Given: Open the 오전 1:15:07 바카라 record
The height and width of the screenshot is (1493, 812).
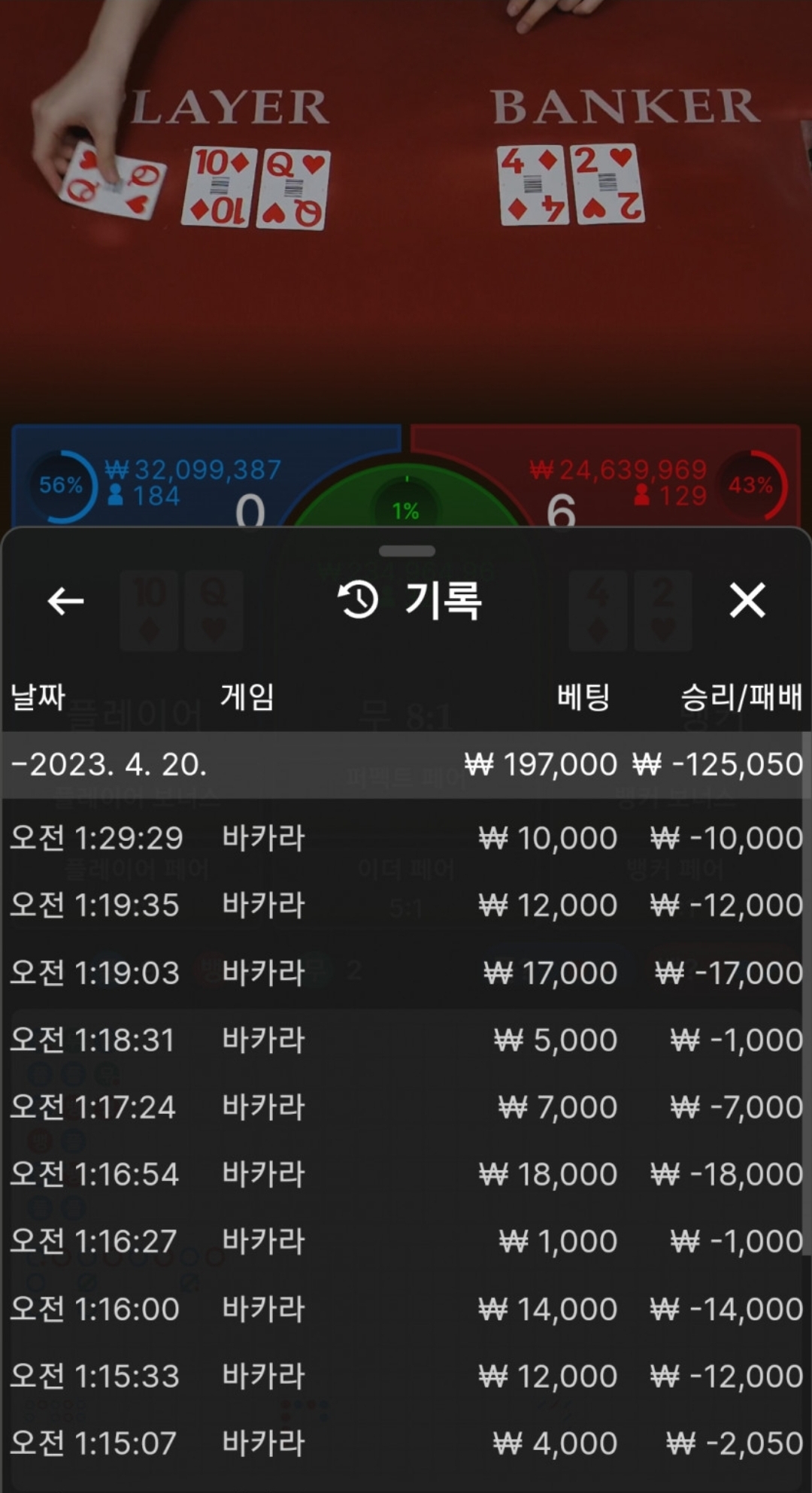Looking at the screenshot, I should 406,1443.
